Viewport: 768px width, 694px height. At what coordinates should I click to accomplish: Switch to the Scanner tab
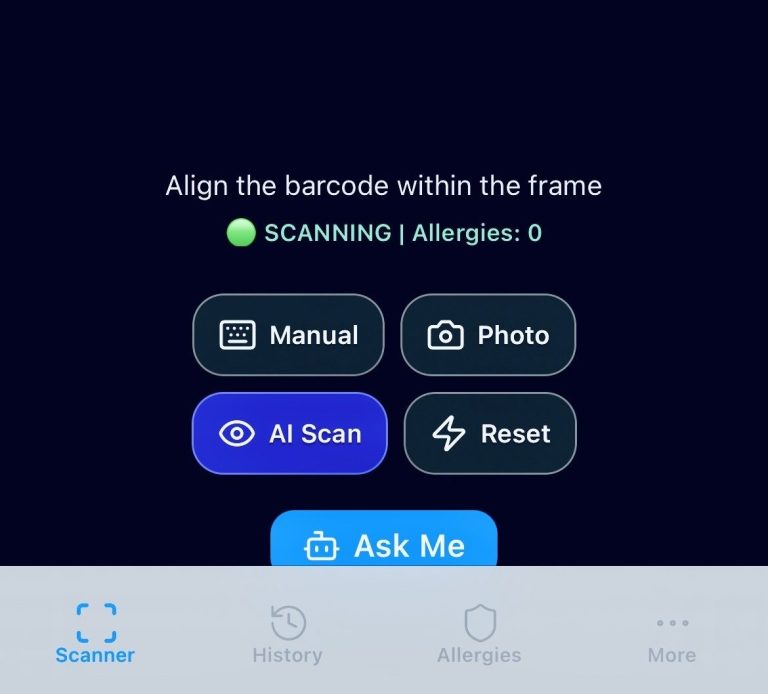(x=95, y=634)
